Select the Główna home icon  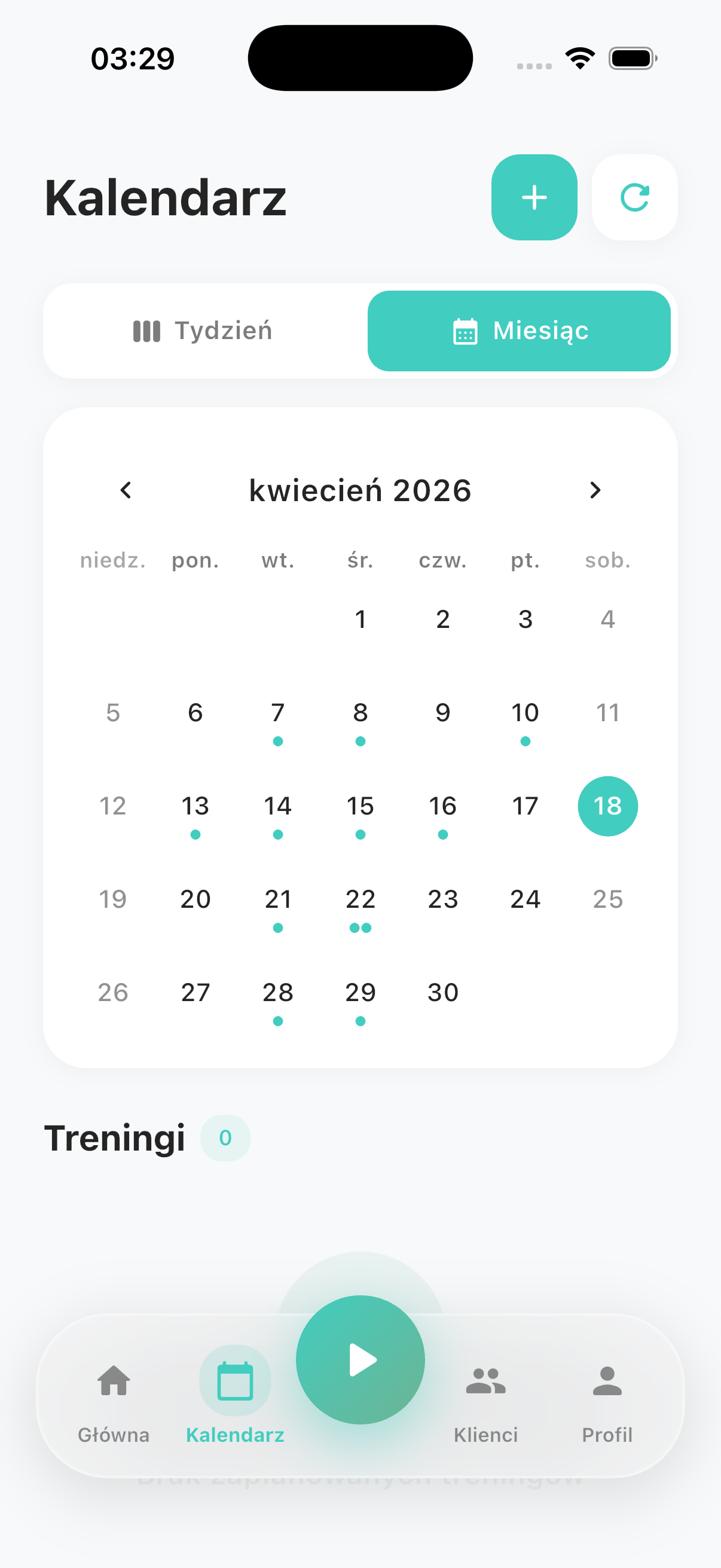[x=113, y=1380]
